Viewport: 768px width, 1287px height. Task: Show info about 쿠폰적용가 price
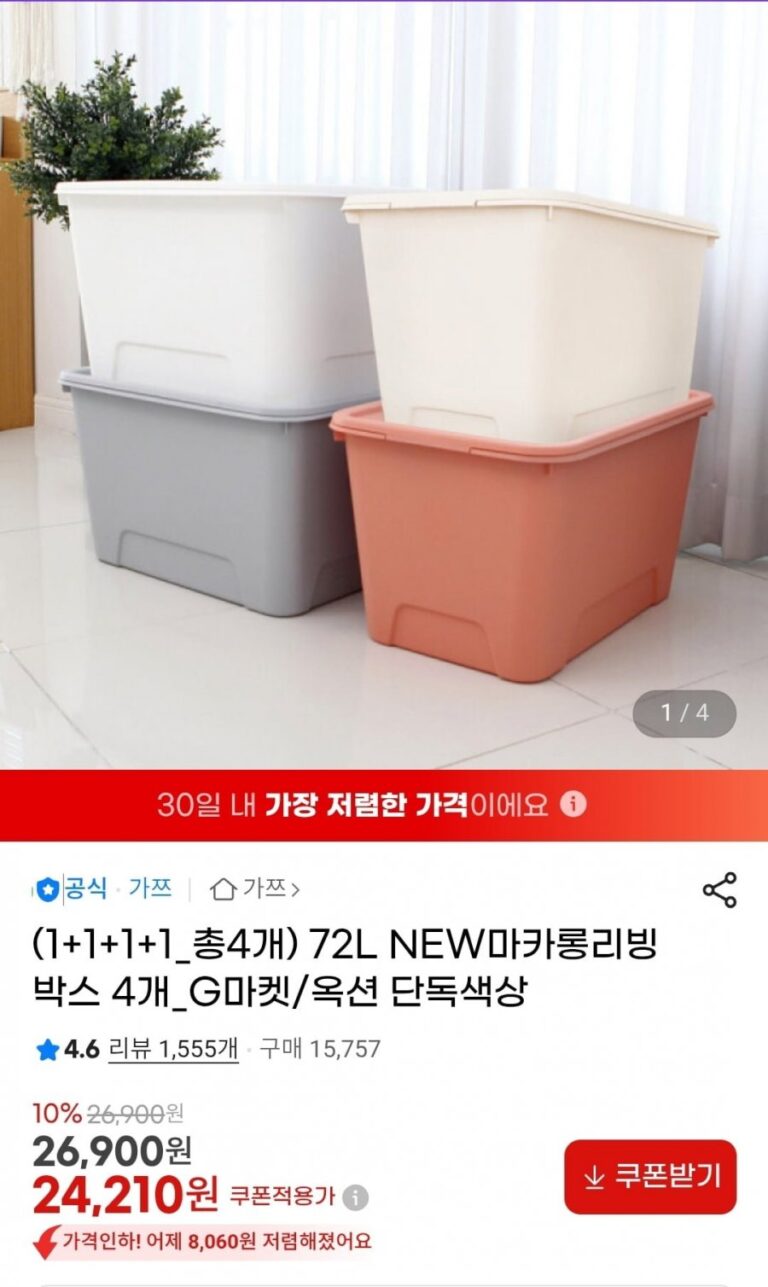point(355,1197)
